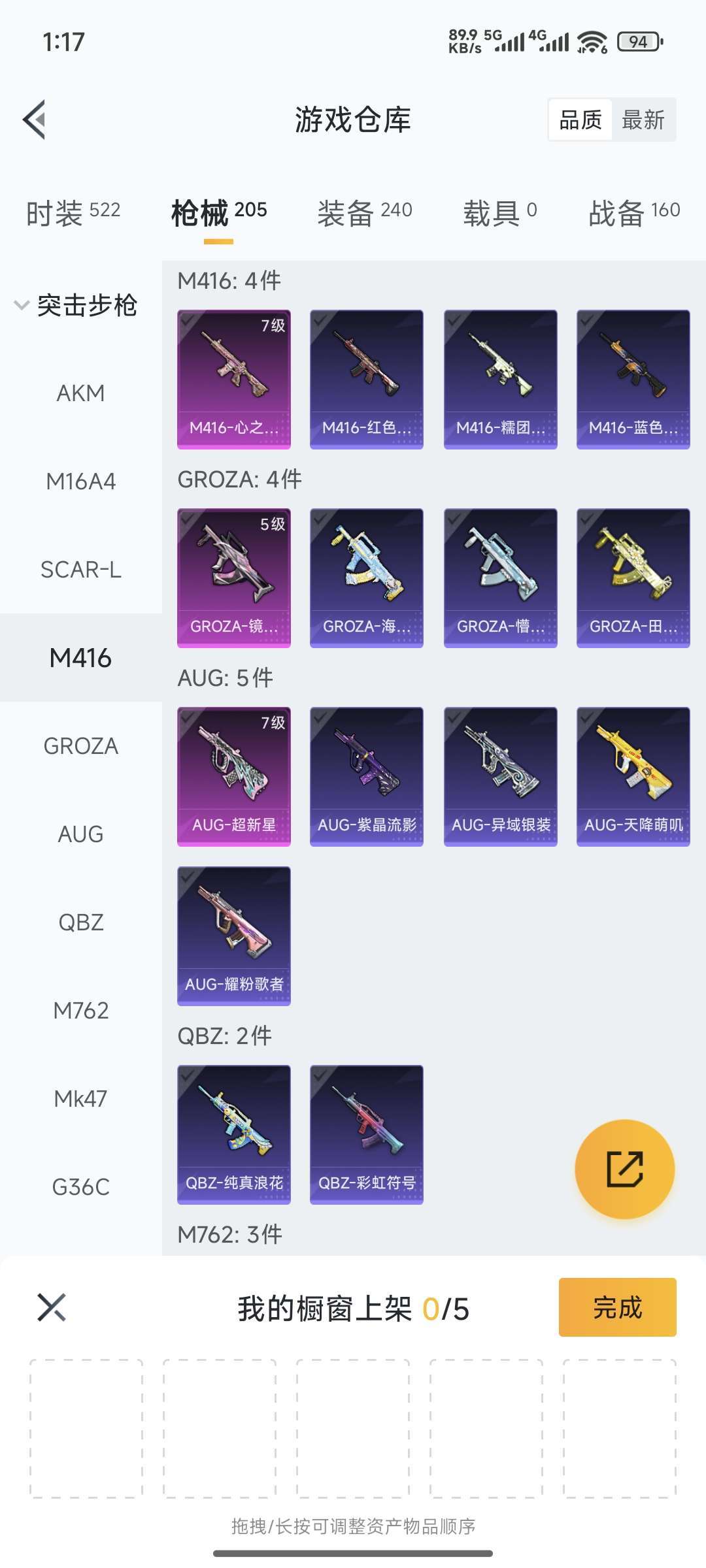The height and width of the screenshot is (1568, 706).
Task: Sort warehouse by 品质
Action: 580,120
